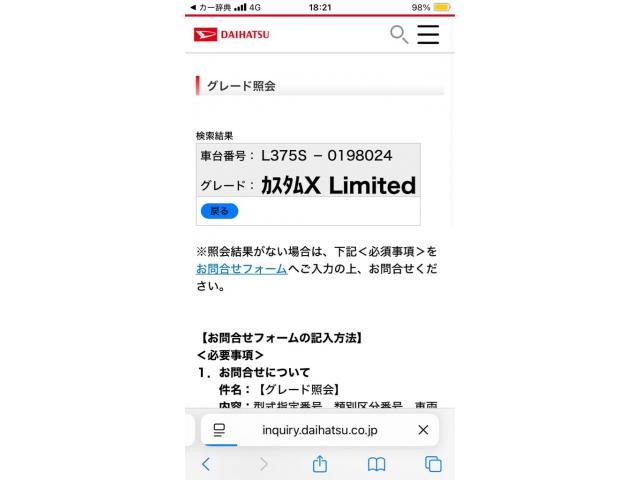Go back with the browser back arrow
Viewport: 640px width, 480px height.
click(206, 464)
